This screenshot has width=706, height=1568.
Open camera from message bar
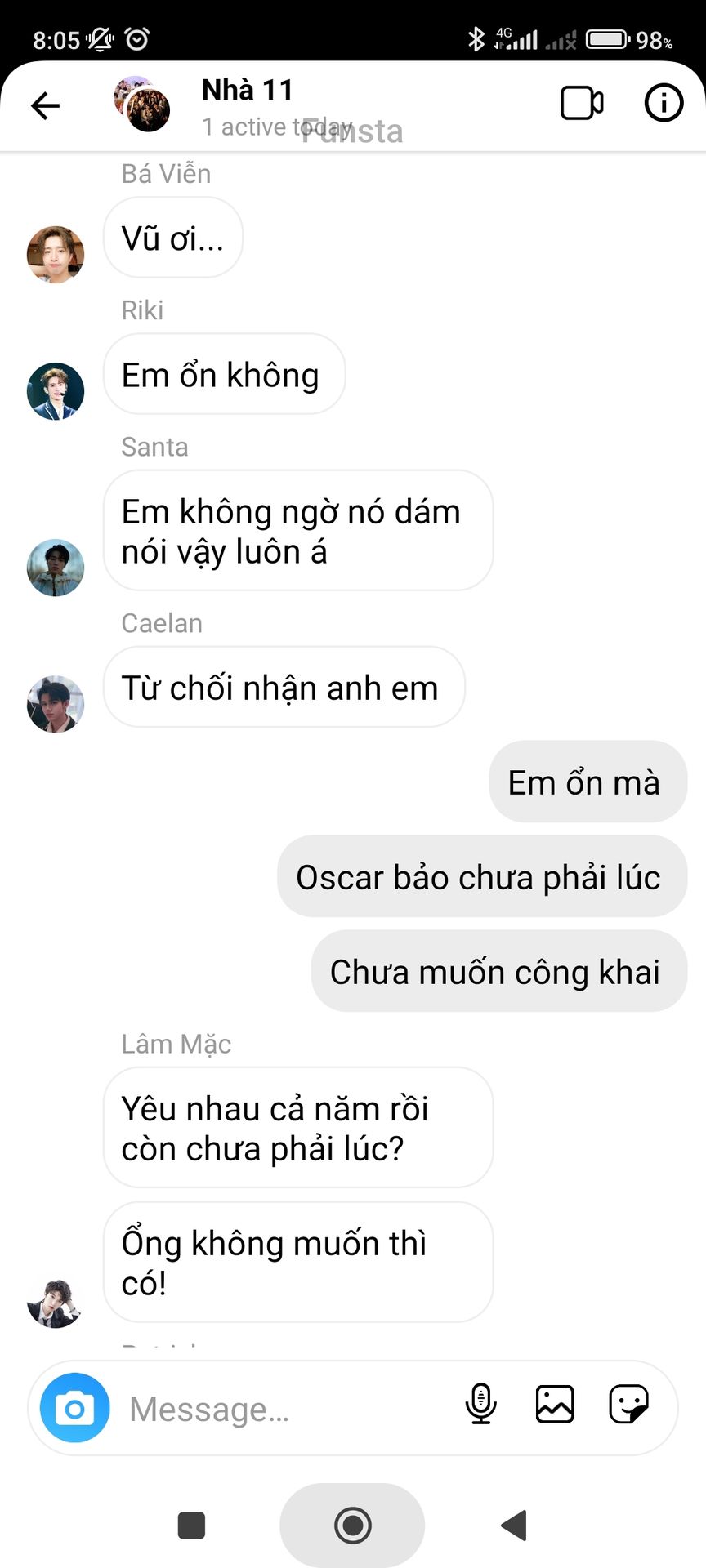[x=74, y=1409]
